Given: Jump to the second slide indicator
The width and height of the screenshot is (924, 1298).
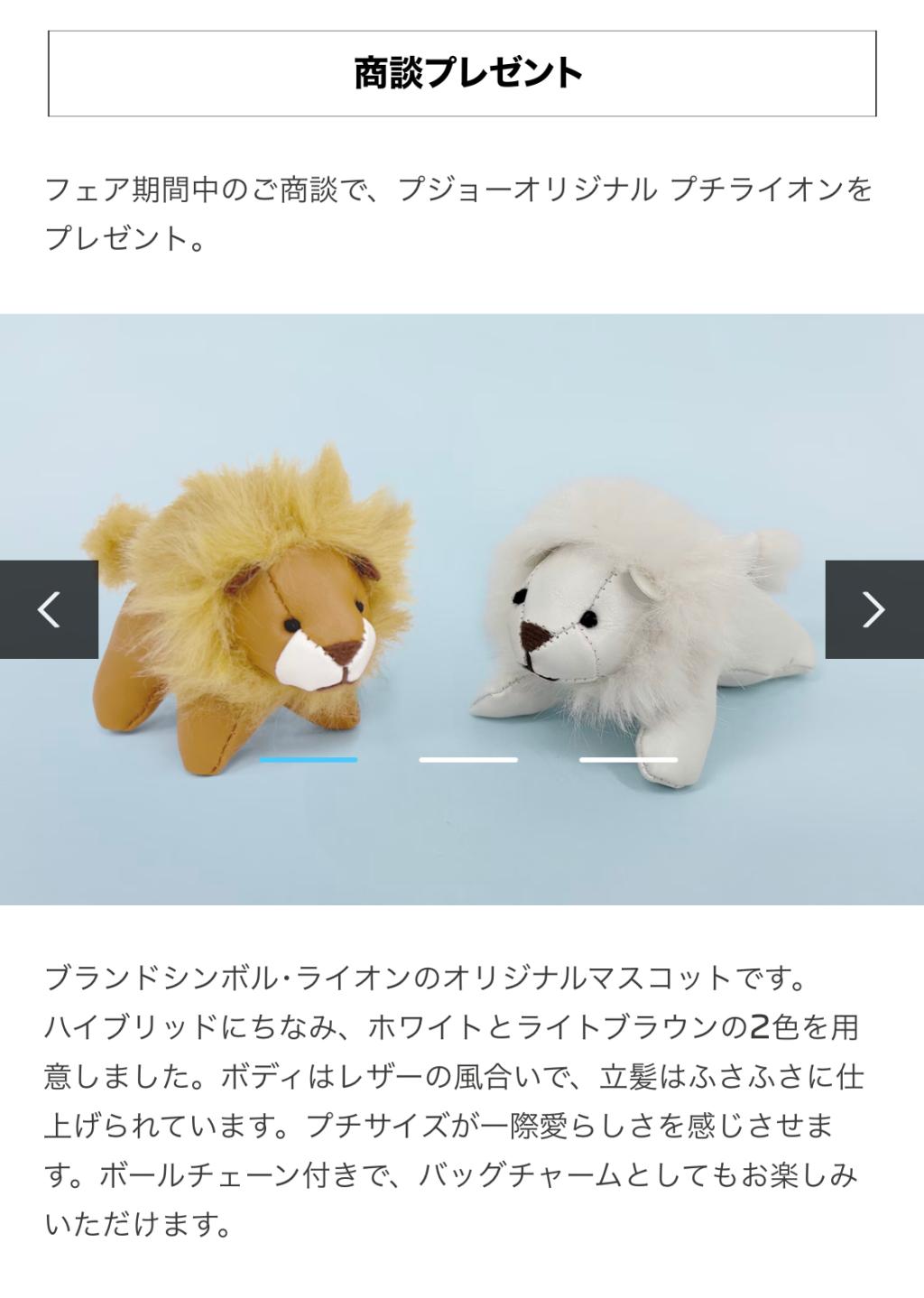Looking at the screenshot, I should [467, 760].
